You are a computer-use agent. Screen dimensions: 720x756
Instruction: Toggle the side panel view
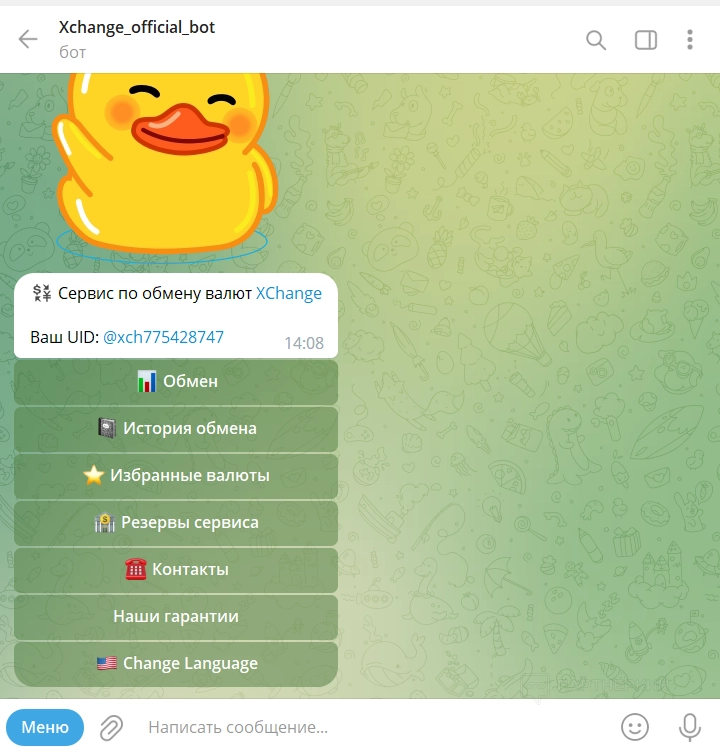click(646, 40)
